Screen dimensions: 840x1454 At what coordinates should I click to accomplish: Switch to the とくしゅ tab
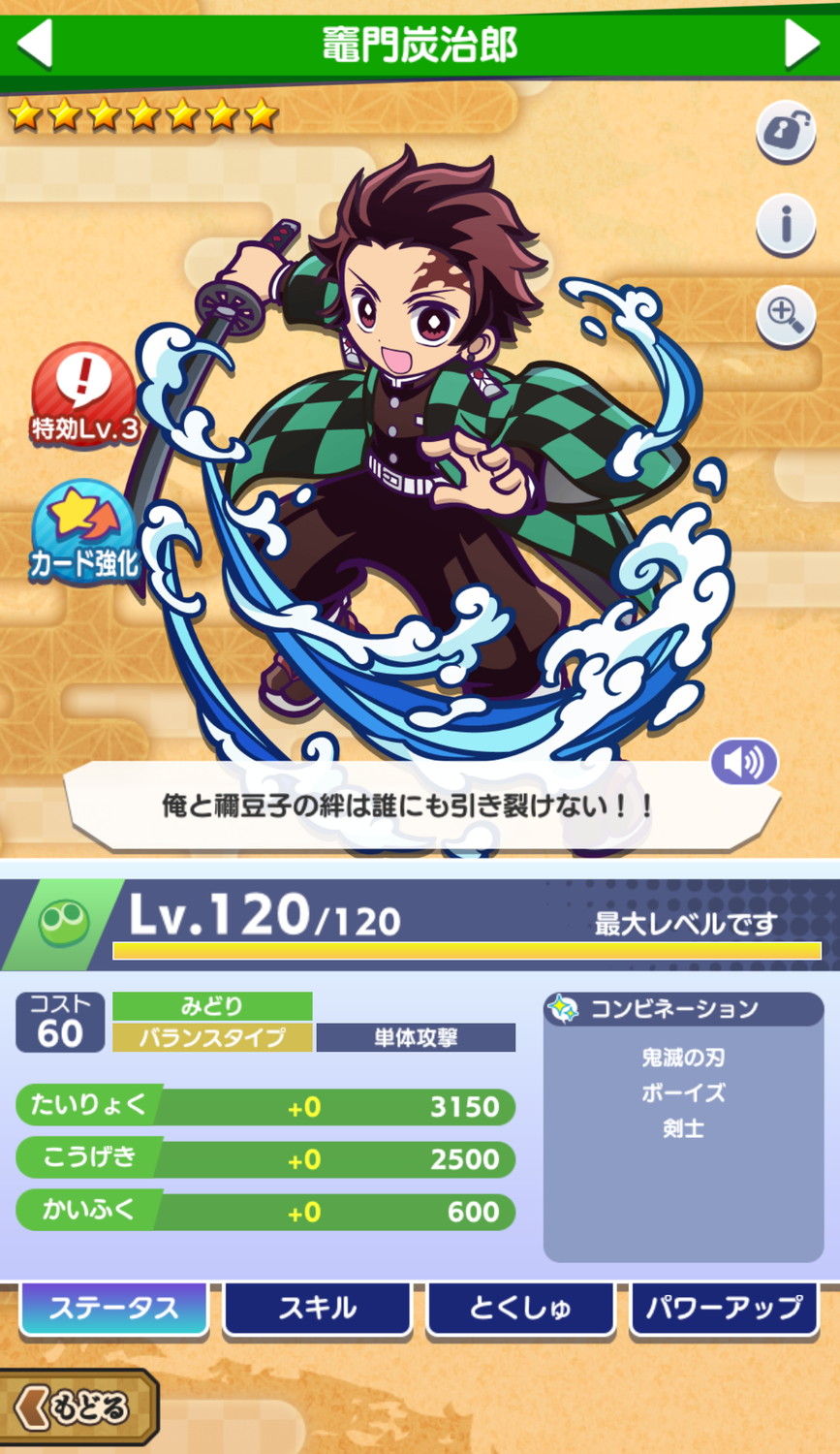tap(521, 1309)
